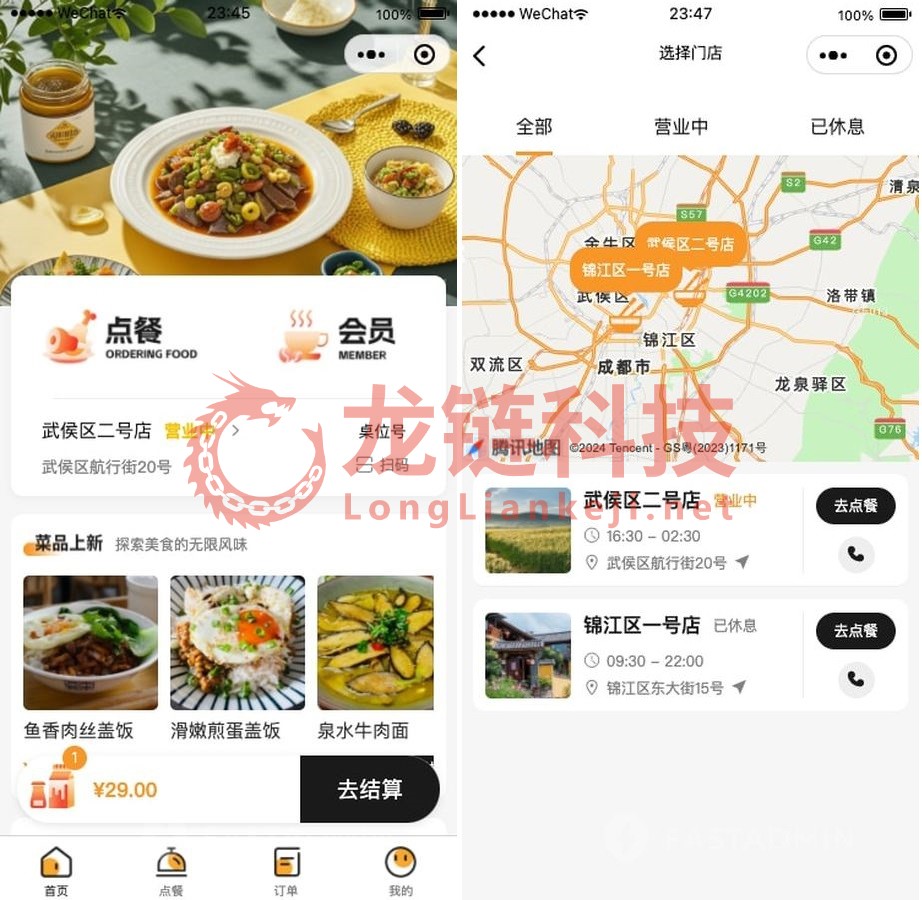Tap 去点餐 for 武侯区二号店

(x=855, y=506)
